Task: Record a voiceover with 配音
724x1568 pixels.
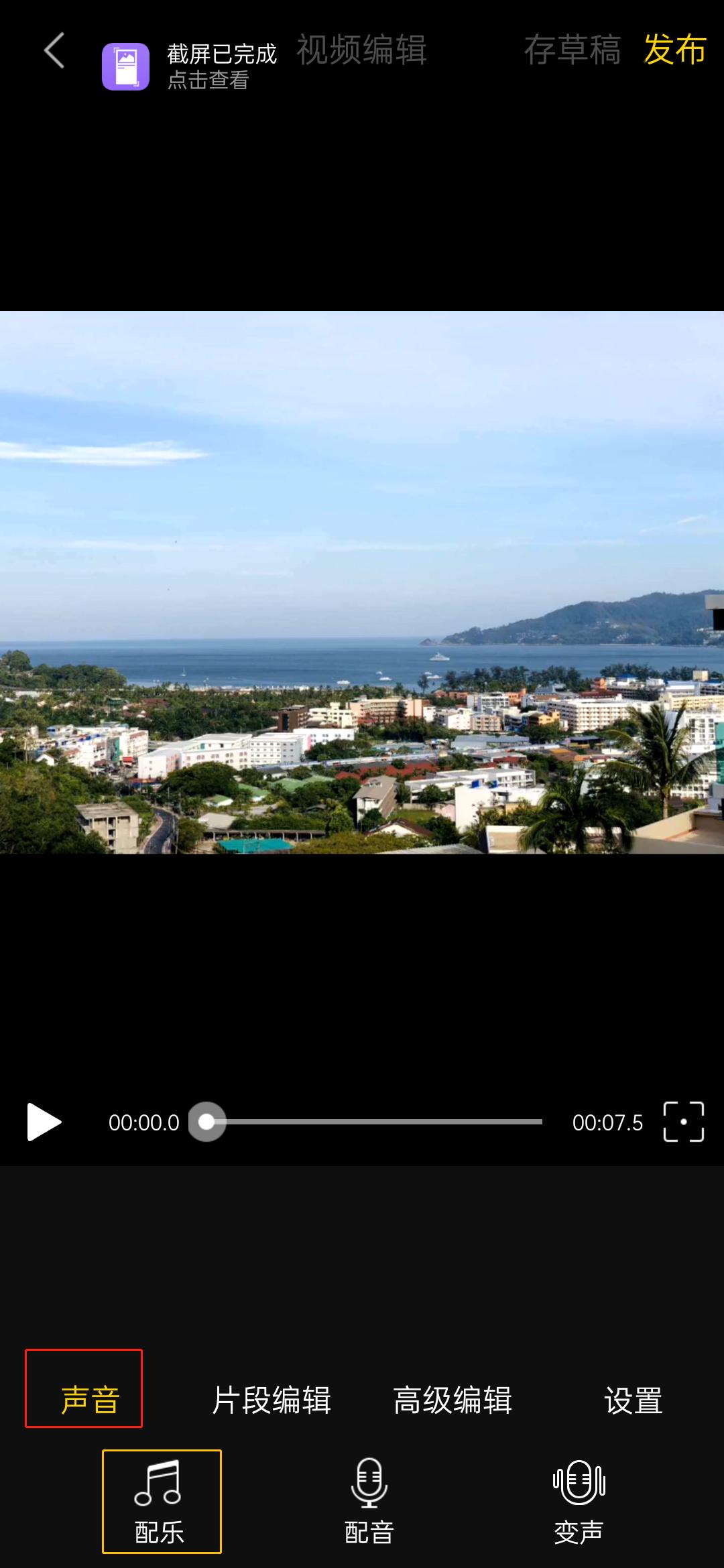Action: 369,1501
